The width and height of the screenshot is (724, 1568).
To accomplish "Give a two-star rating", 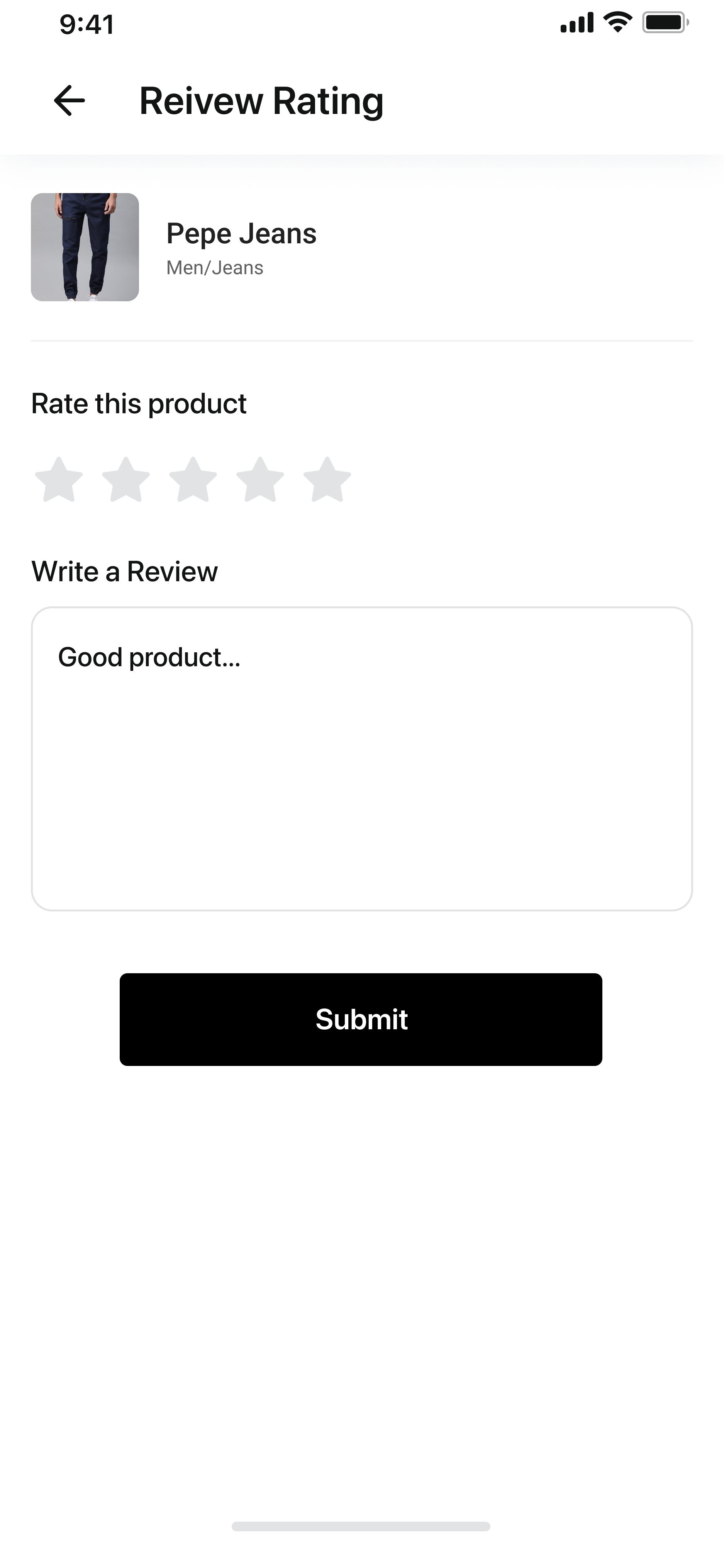I will point(126,480).
